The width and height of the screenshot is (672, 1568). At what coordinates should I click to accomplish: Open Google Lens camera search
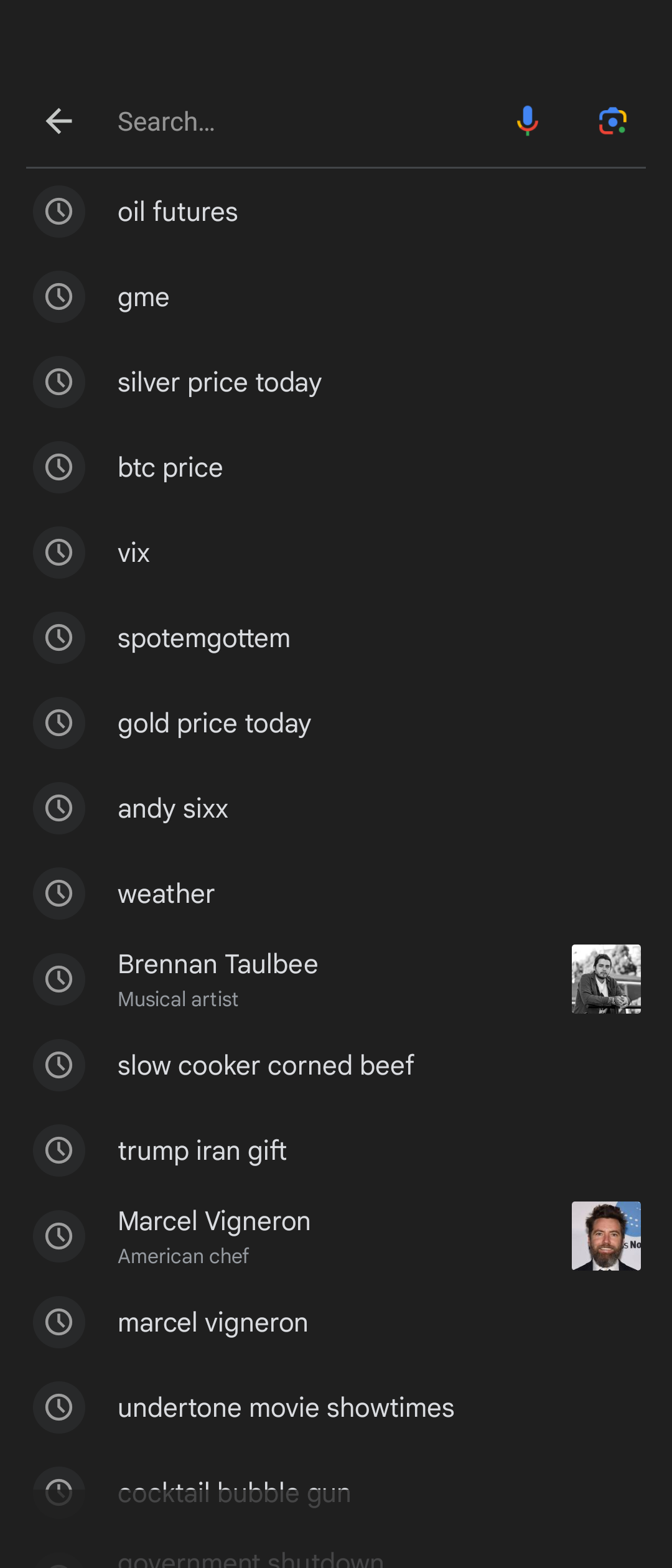(x=613, y=121)
